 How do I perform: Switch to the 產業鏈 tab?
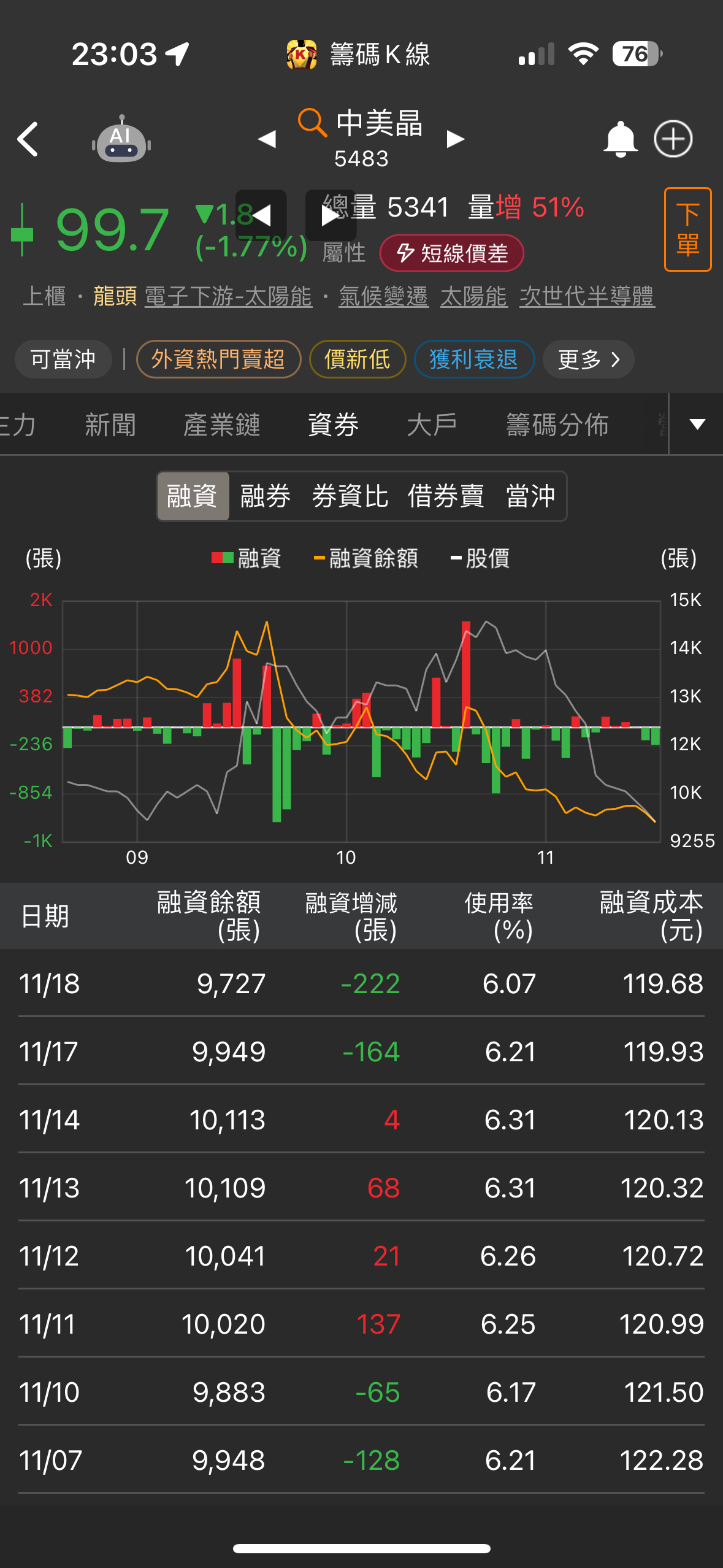[x=222, y=425]
